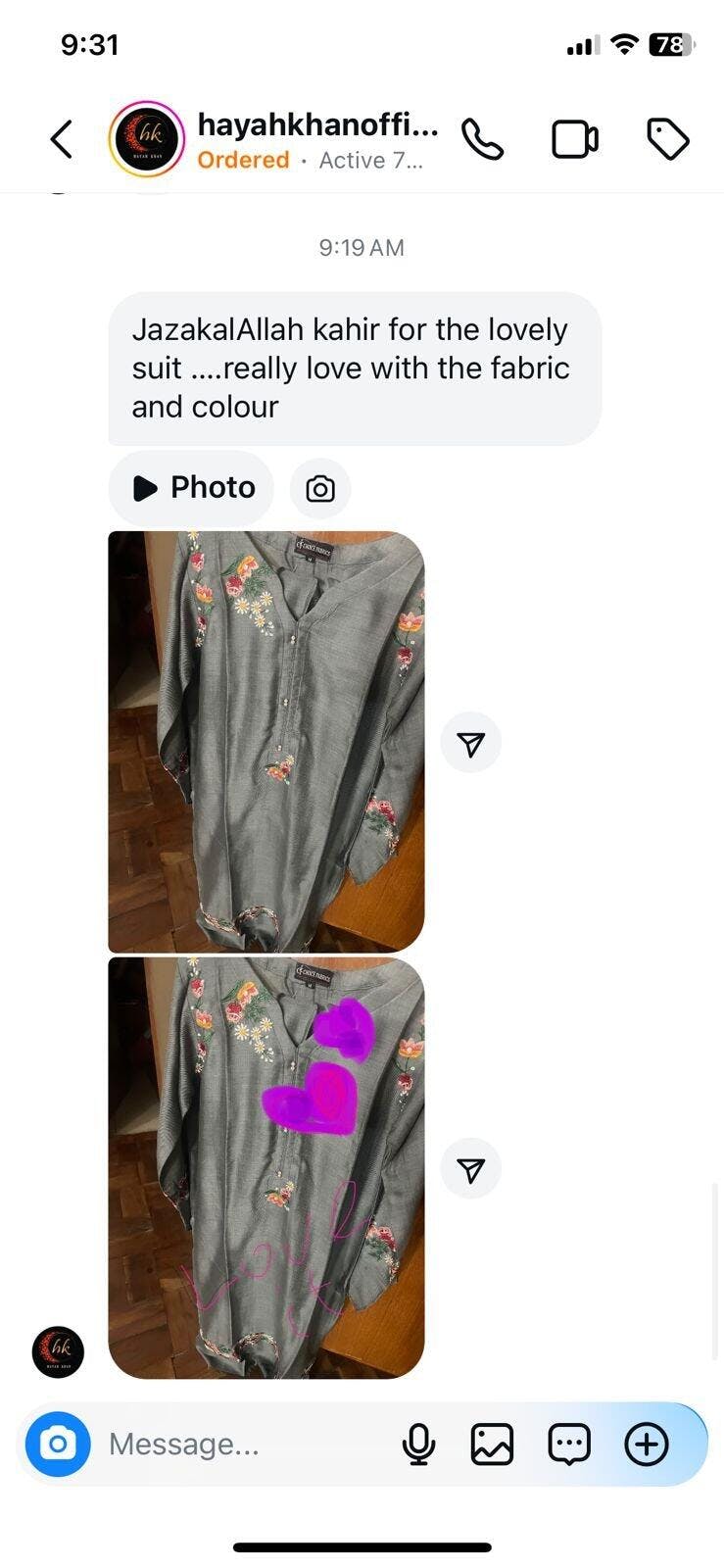Forward the first grey kurta photo
This screenshot has width=724, height=1568.
470,743
